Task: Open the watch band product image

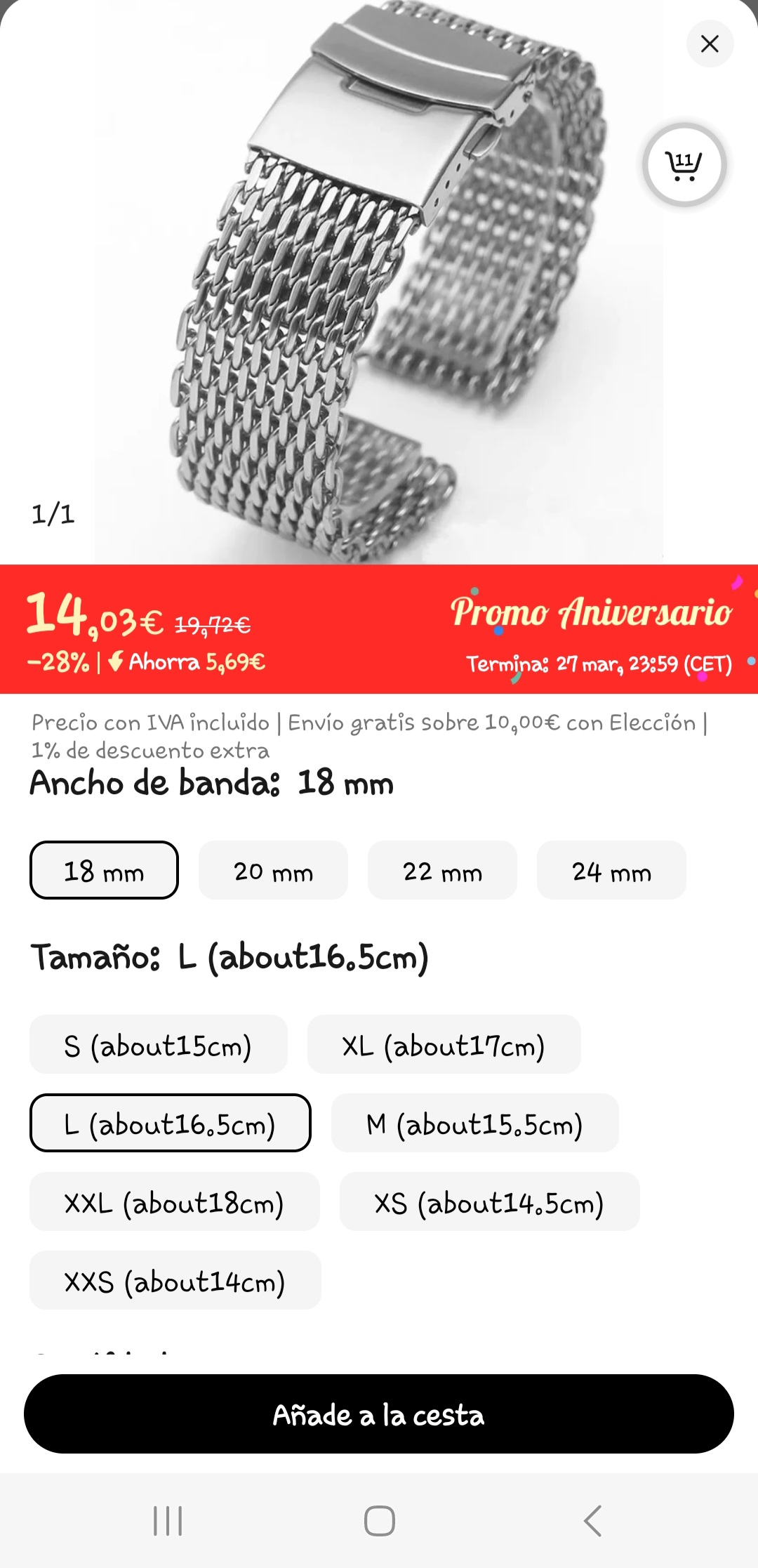Action: tap(379, 281)
